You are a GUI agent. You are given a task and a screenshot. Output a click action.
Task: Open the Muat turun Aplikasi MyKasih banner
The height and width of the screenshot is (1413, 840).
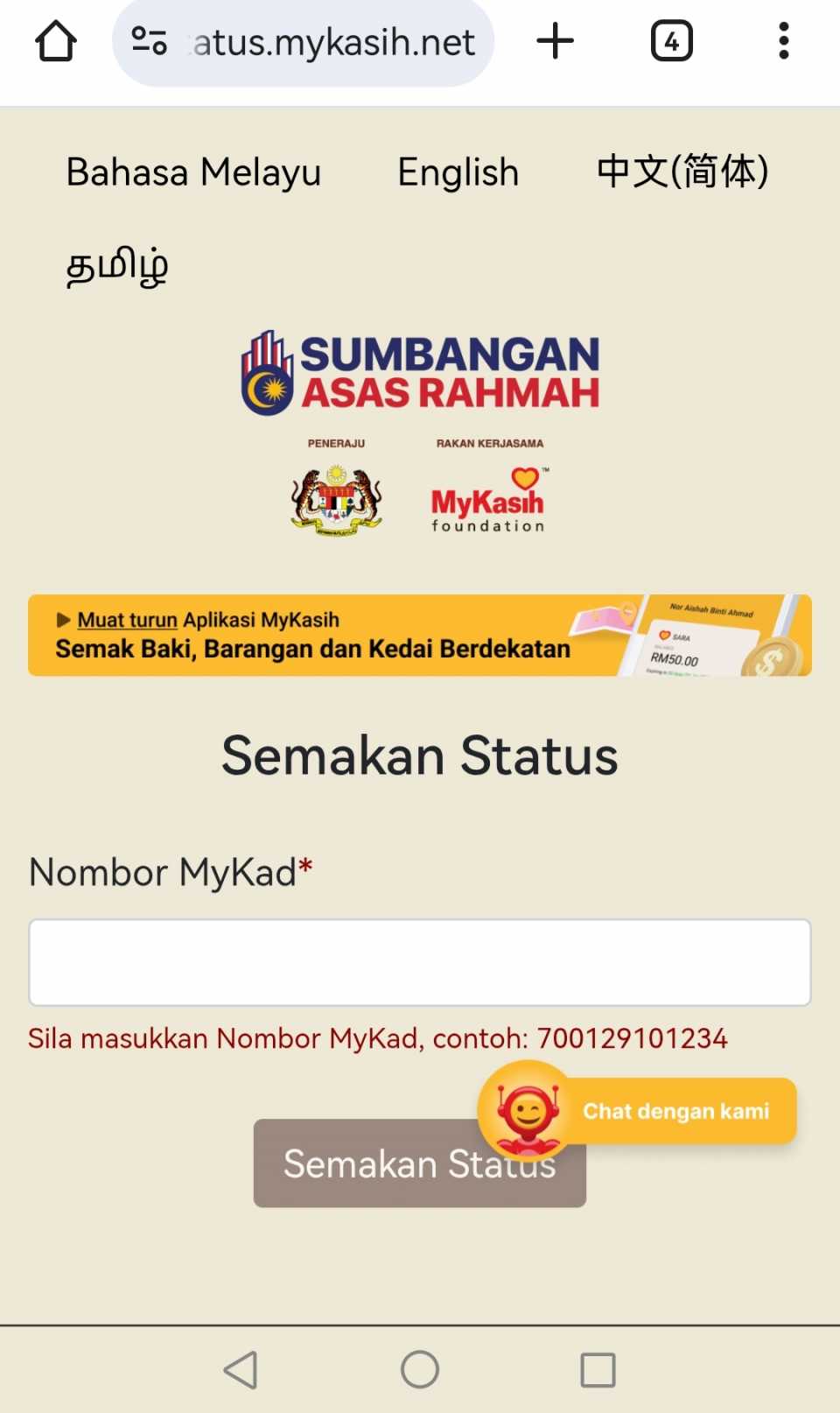pos(419,636)
